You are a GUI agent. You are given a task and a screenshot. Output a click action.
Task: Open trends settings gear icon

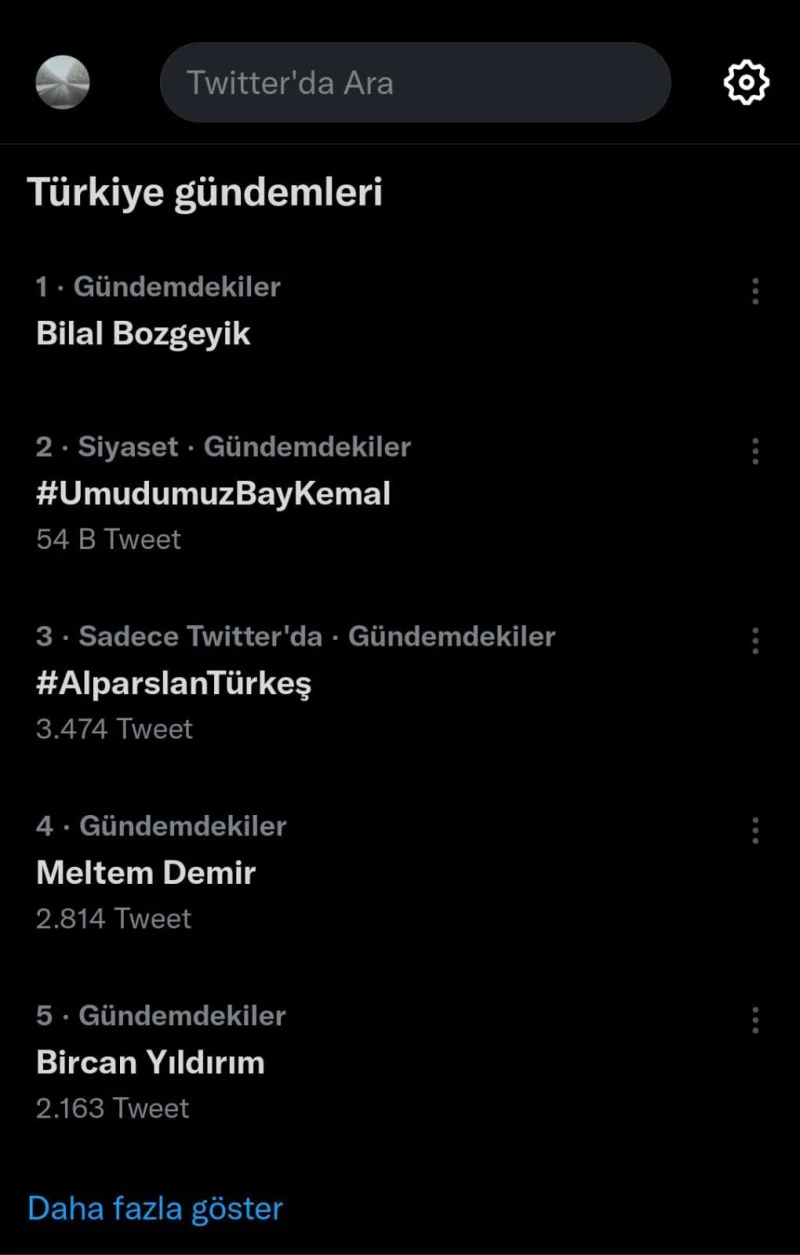[x=746, y=82]
